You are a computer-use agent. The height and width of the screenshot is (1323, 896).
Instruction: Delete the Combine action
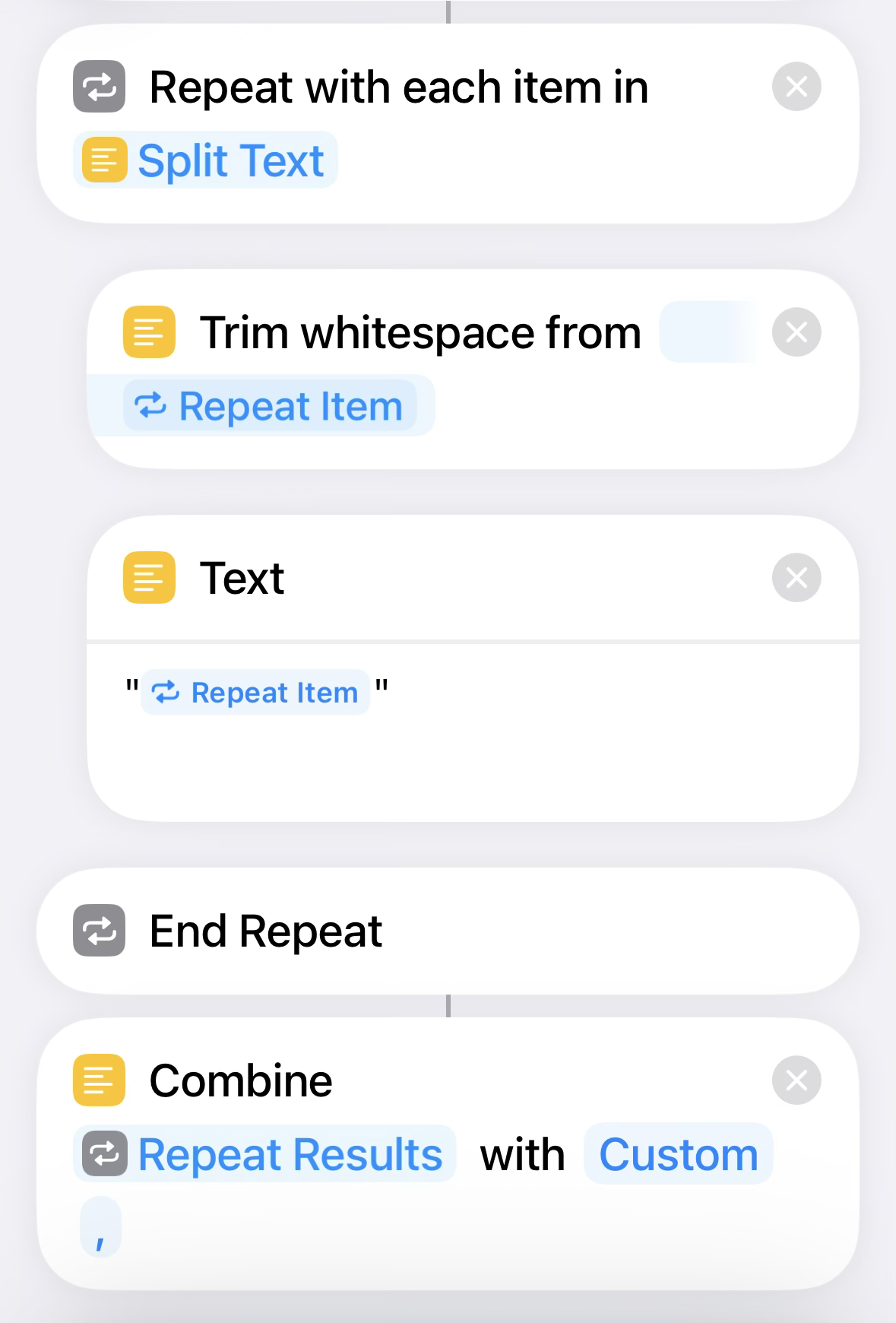pyautogui.click(x=796, y=1080)
